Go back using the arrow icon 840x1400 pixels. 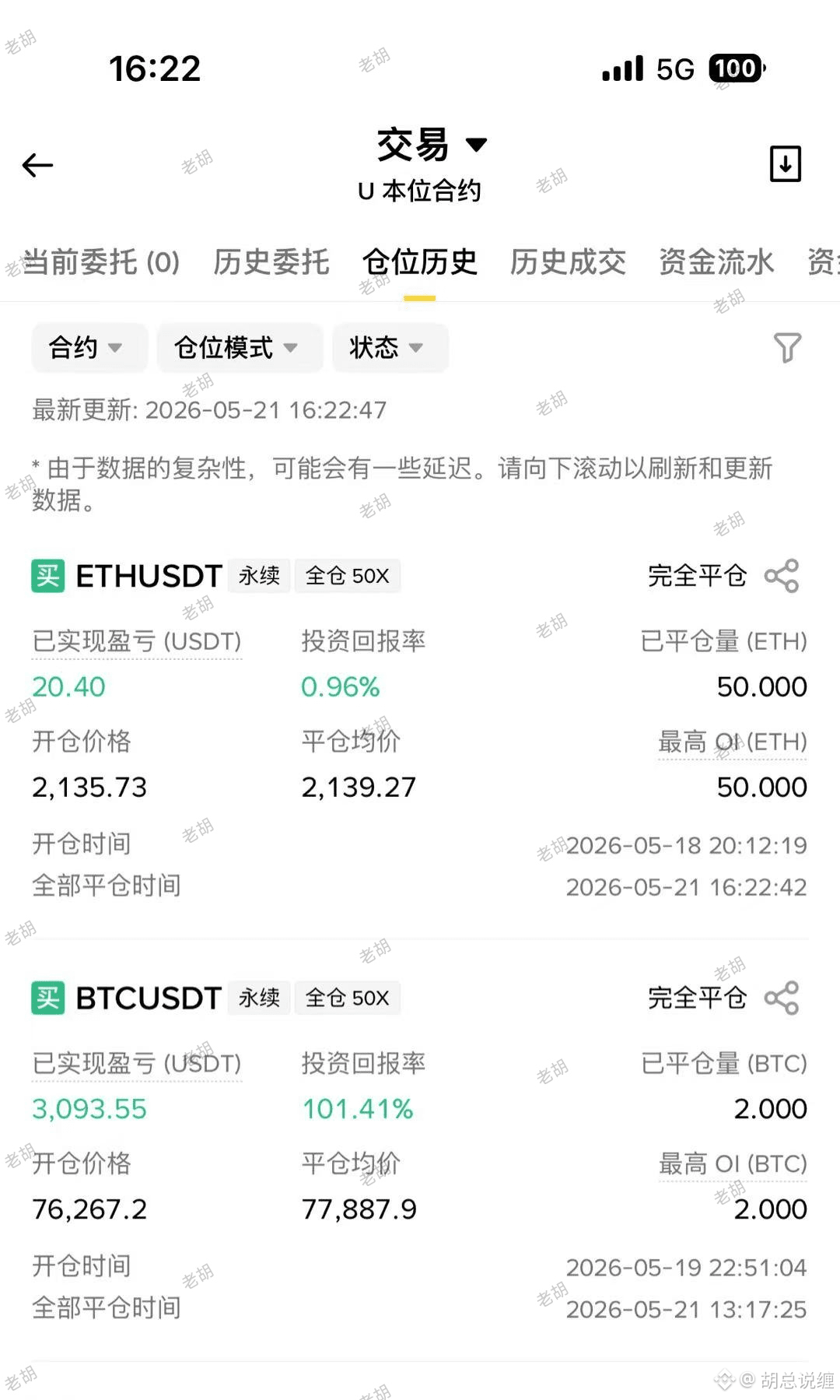pyautogui.click(x=37, y=165)
